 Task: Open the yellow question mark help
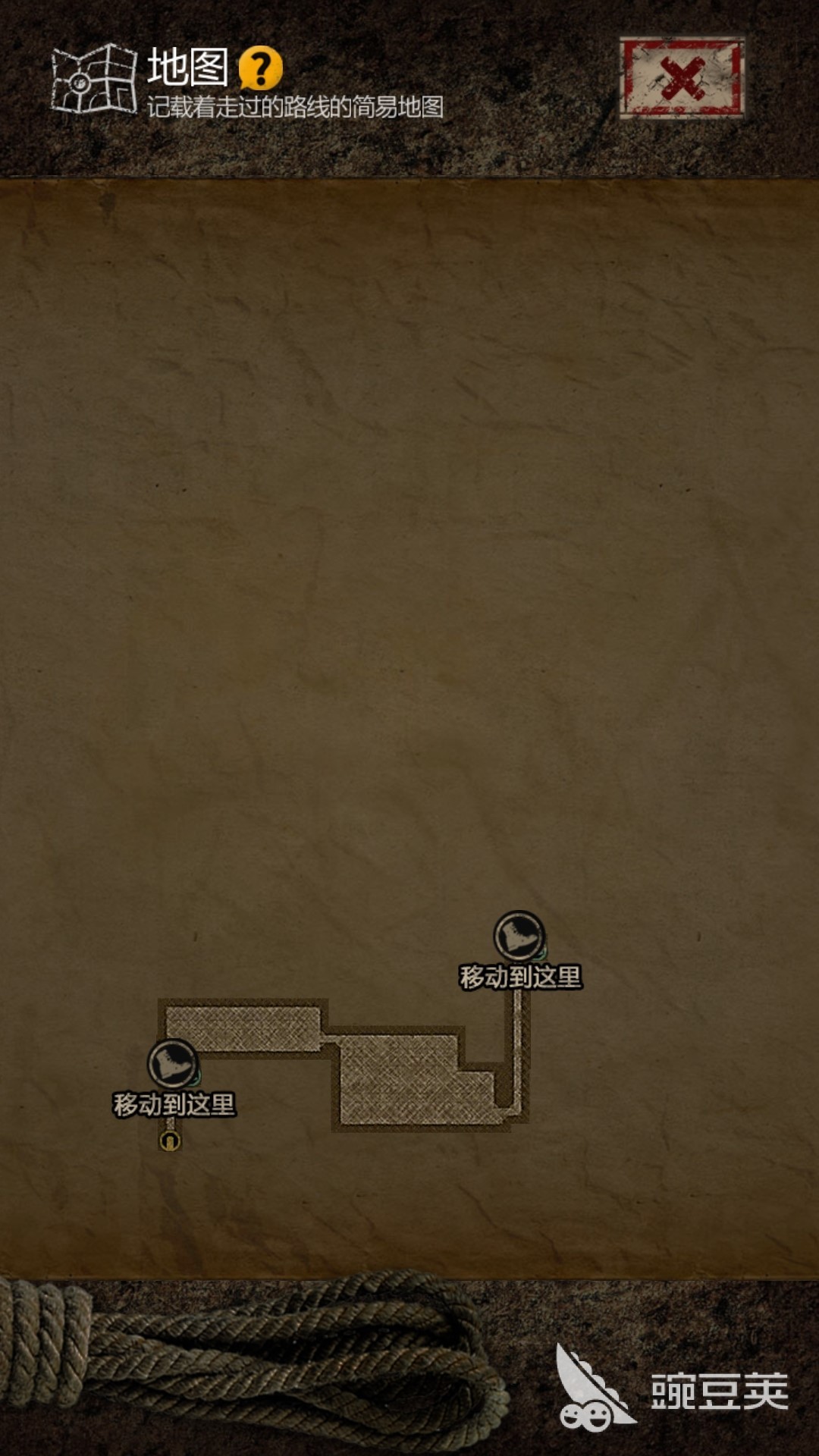(260, 68)
